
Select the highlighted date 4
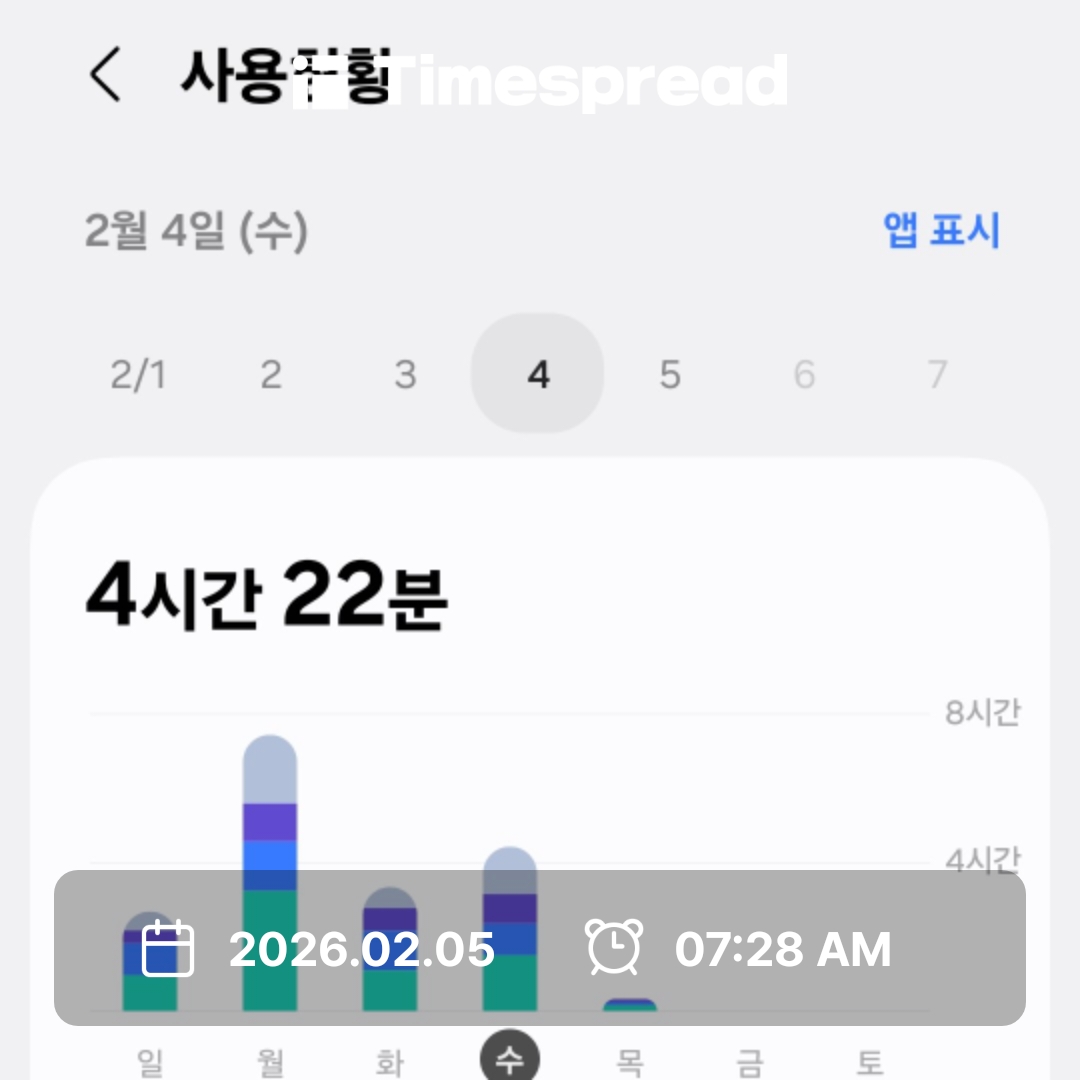[x=538, y=375]
